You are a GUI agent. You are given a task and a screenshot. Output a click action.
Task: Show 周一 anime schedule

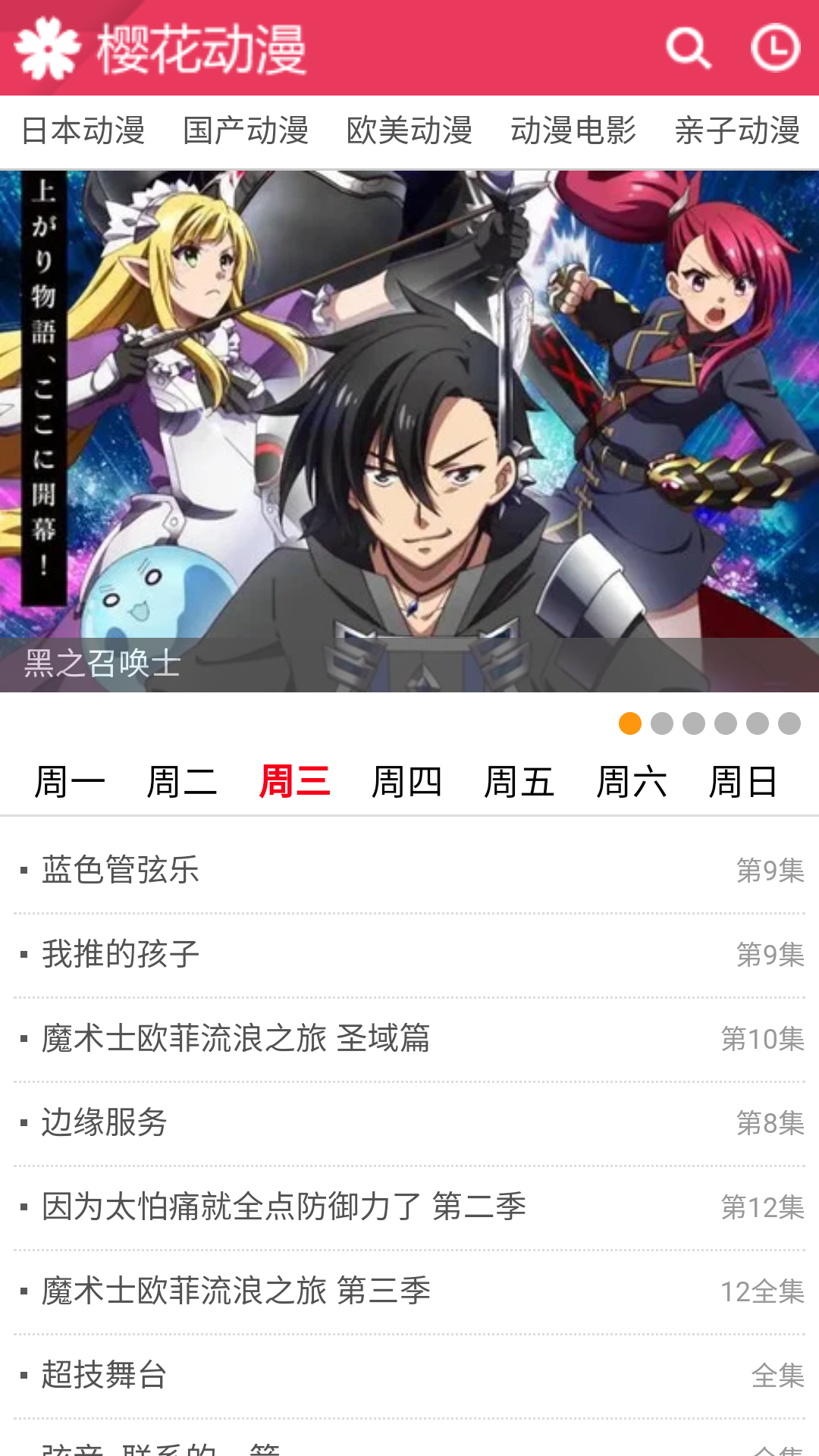coord(70,782)
